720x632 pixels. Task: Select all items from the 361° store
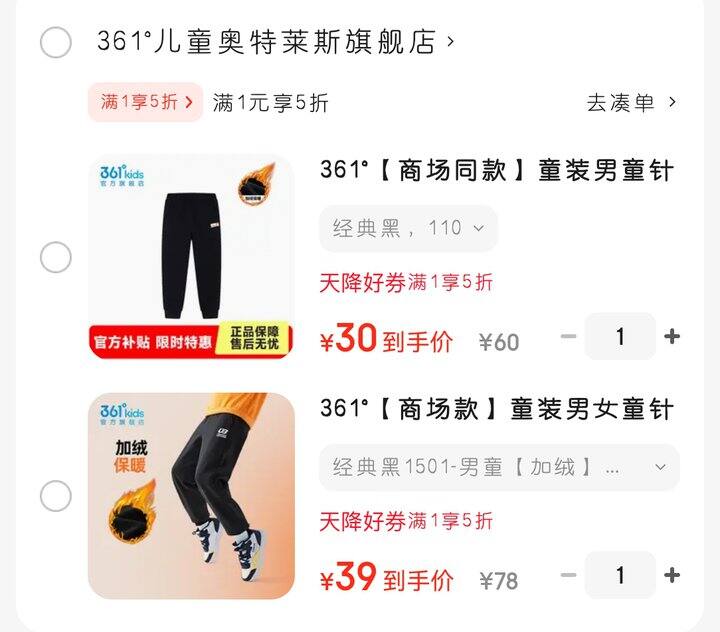56,42
